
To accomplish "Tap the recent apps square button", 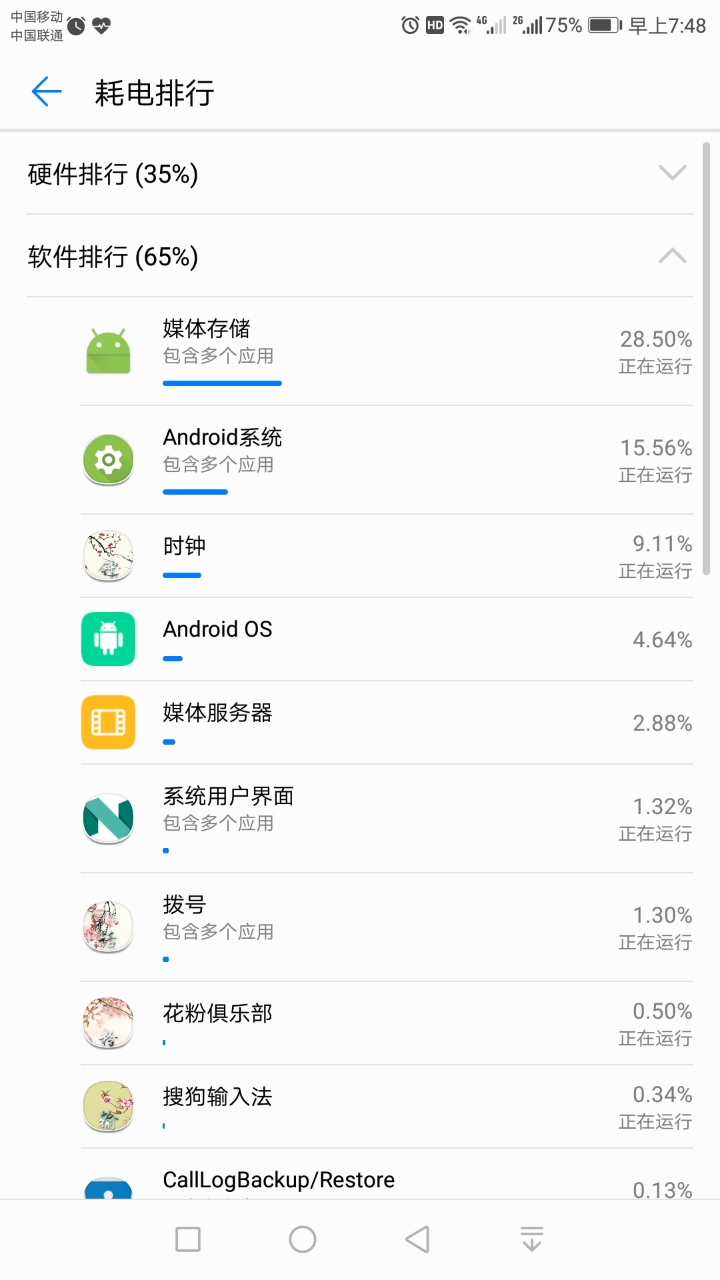I will (188, 1240).
